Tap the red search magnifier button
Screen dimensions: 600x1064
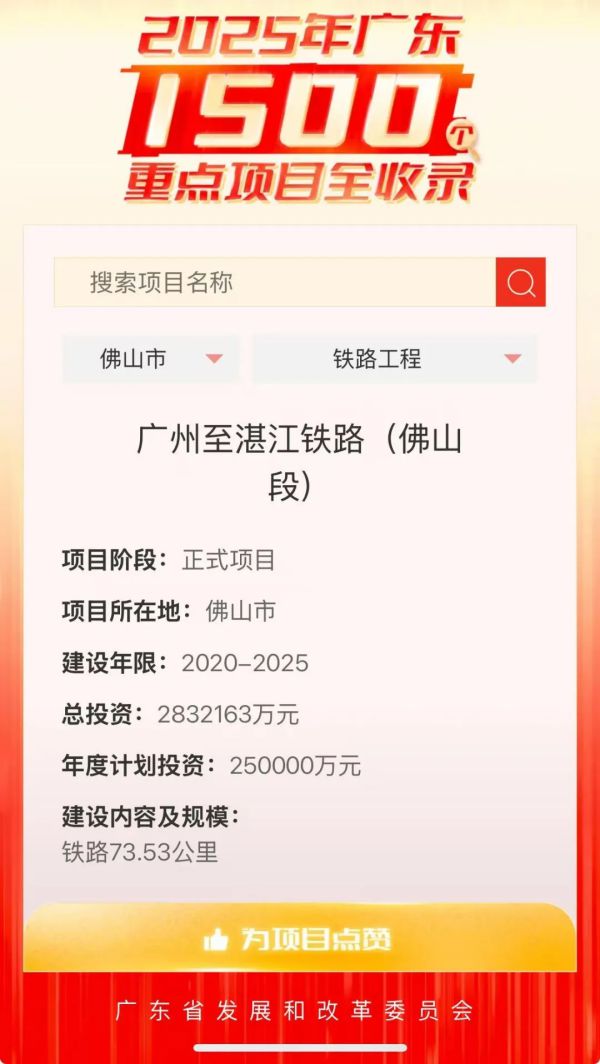[521, 282]
